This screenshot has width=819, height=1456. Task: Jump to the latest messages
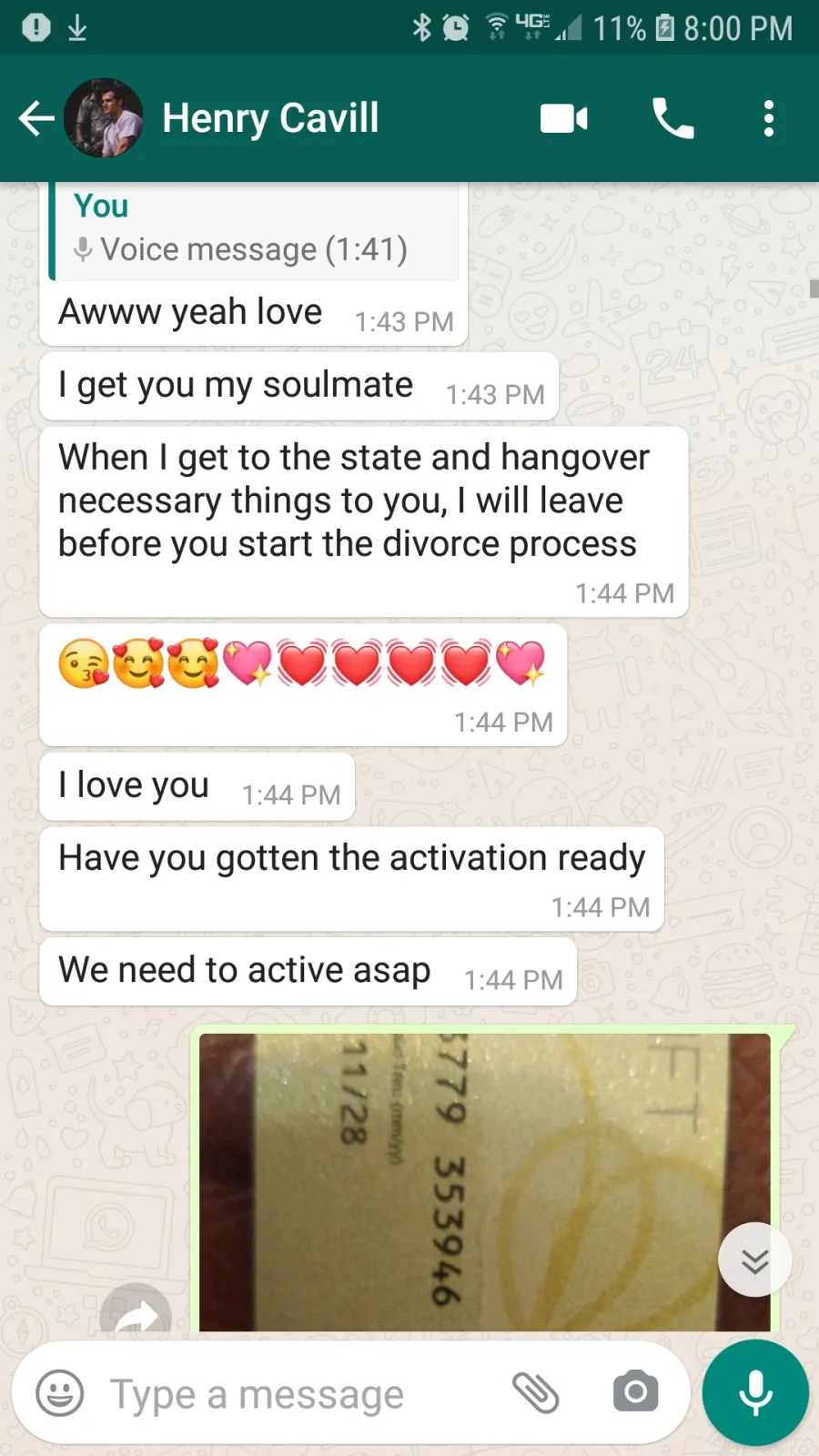(x=755, y=1260)
